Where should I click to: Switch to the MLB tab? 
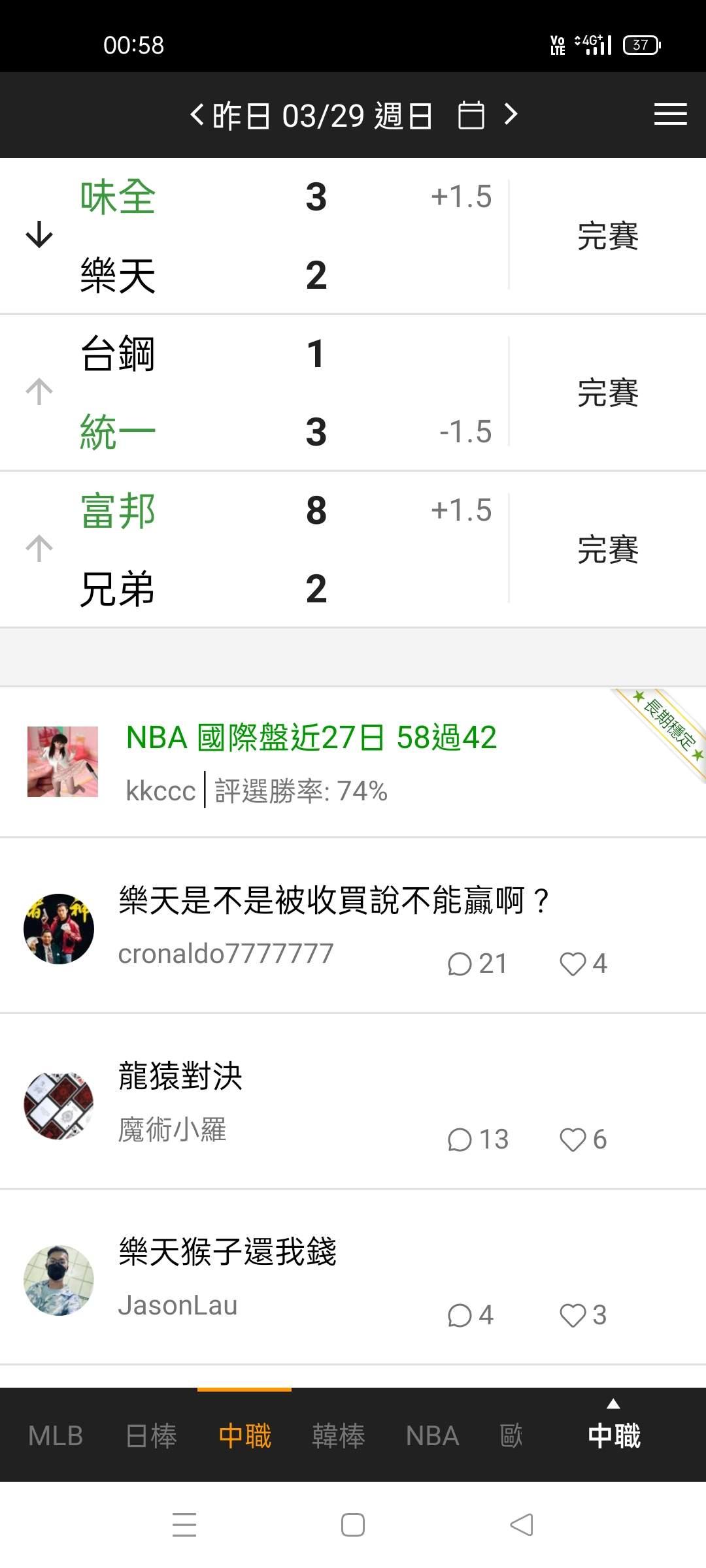56,1436
